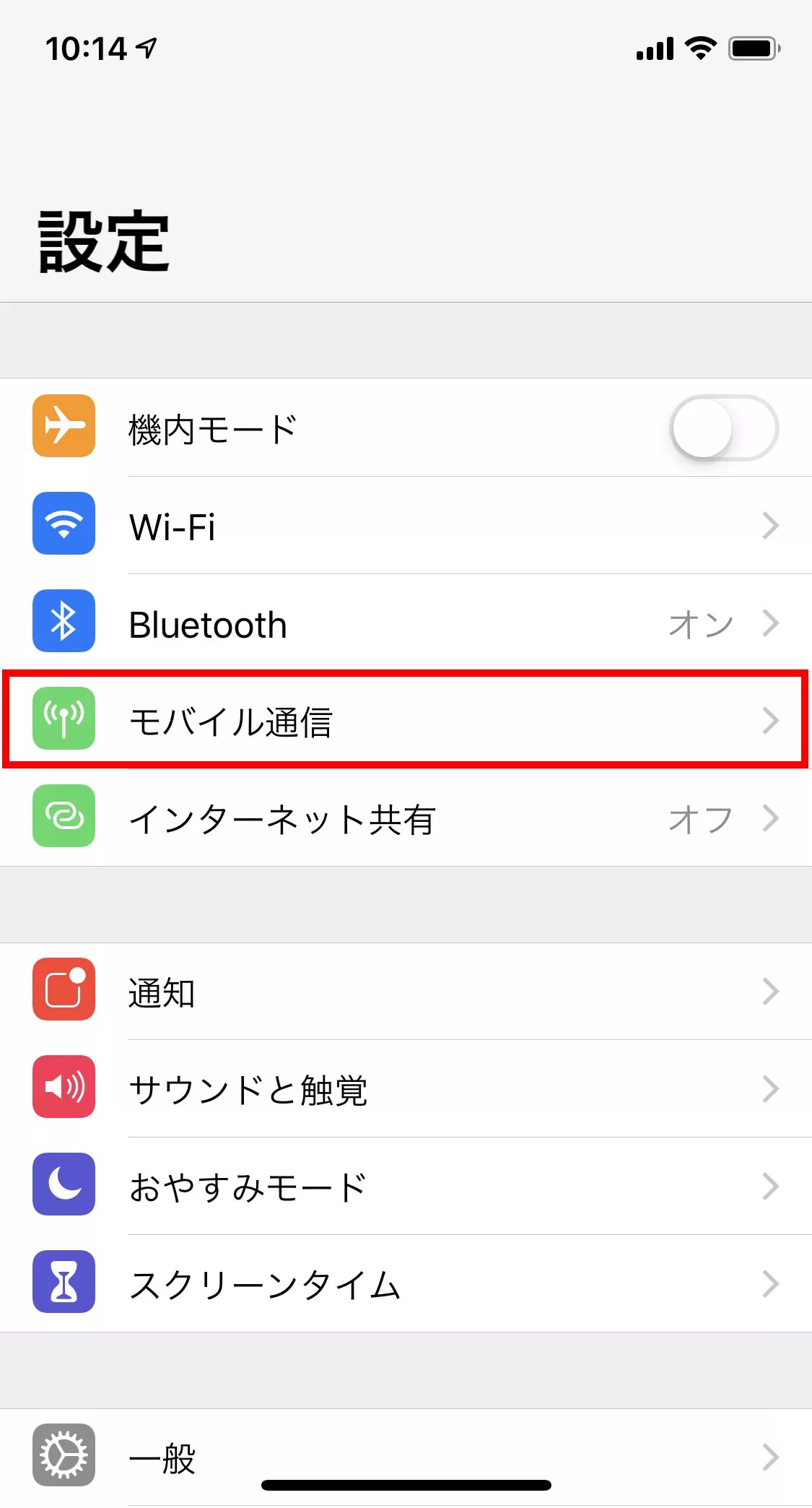Tap the オフ label beside インターネット共有
Image resolution: width=812 pixels, height=1508 pixels.
pyautogui.click(x=699, y=818)
